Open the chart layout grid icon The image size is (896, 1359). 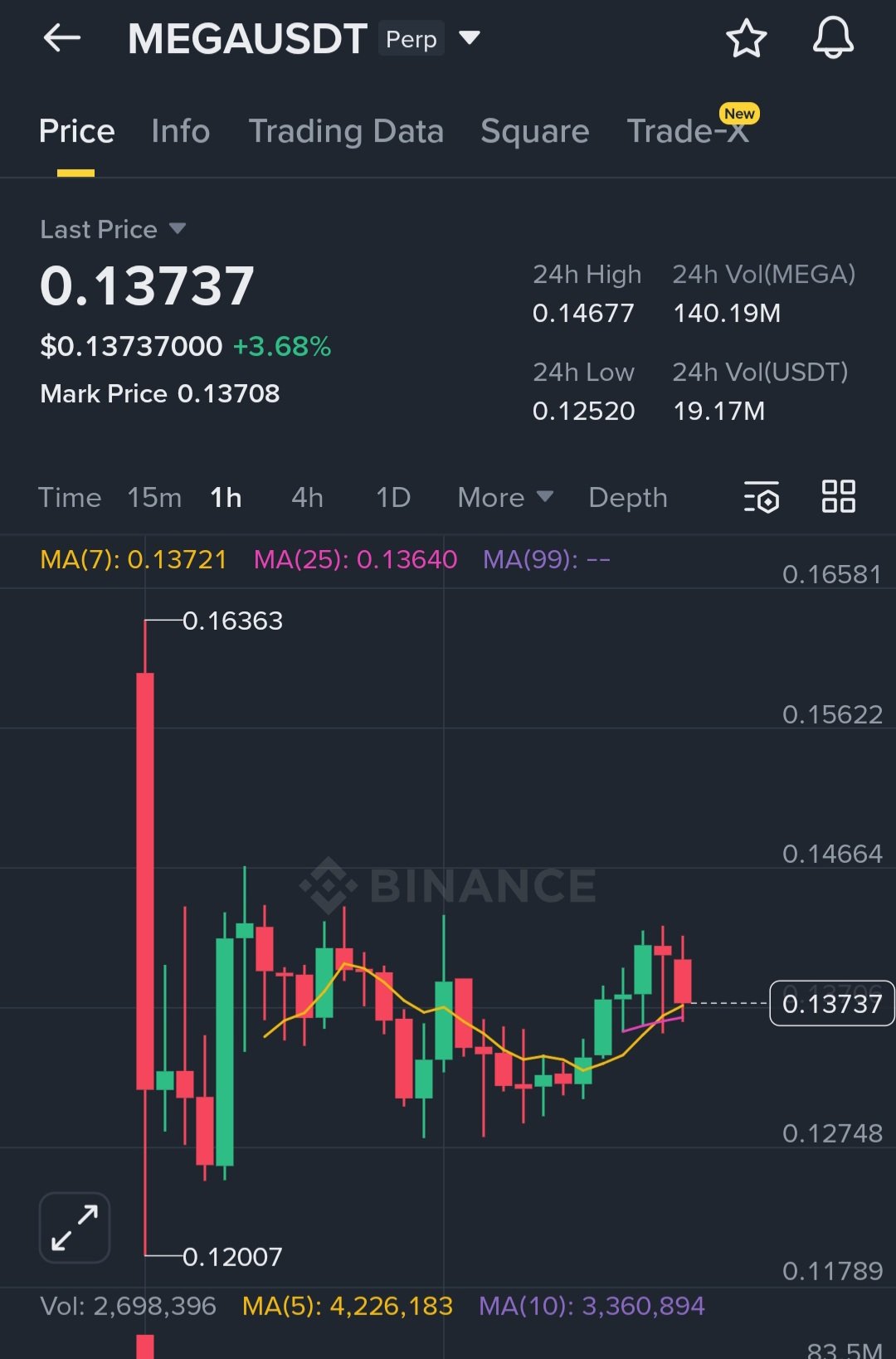coord(838,497)
